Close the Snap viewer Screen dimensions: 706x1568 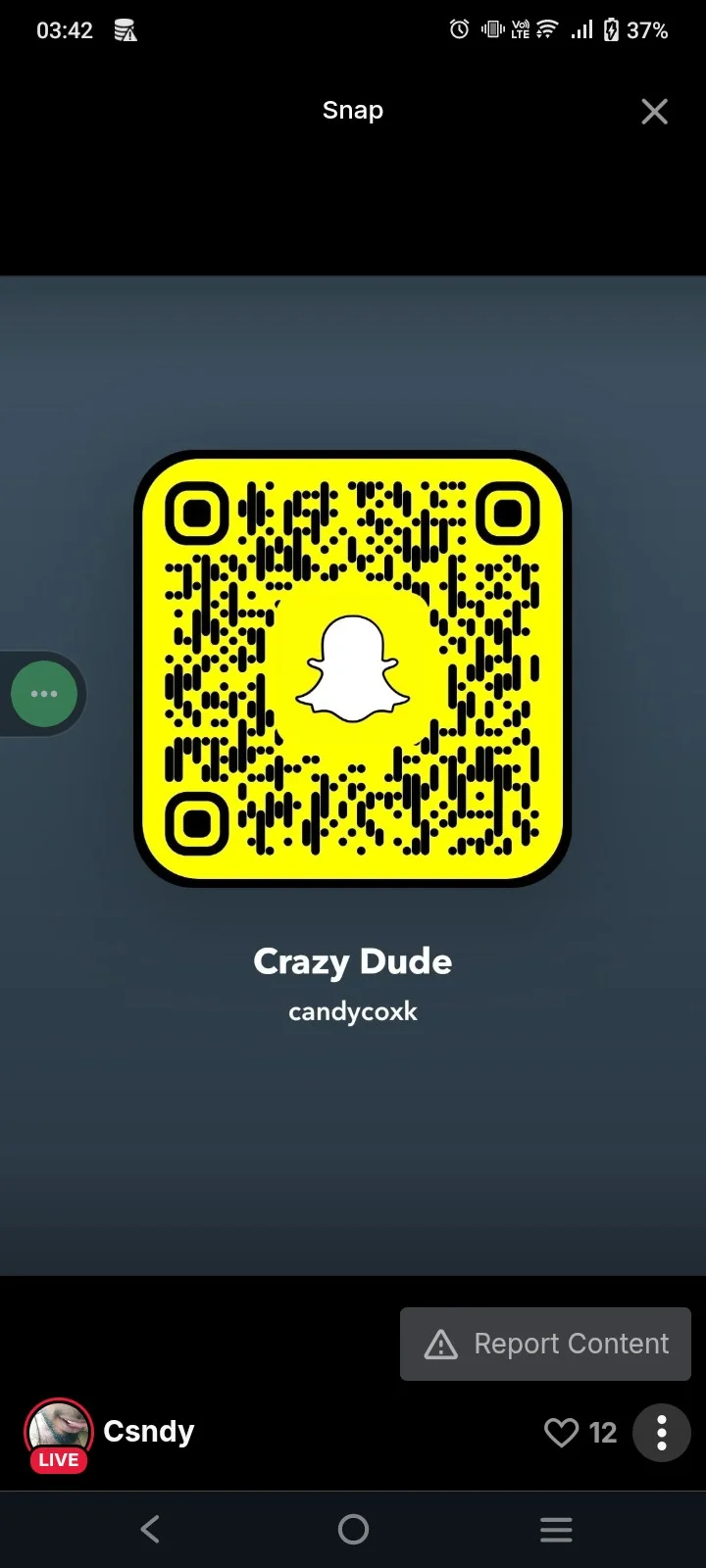pos(654,112)
